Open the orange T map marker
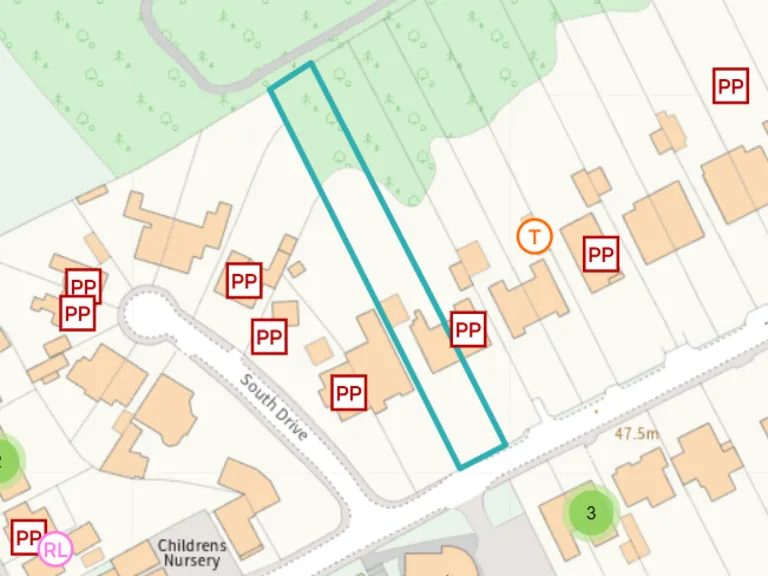The image size is (768, 576). coord(535,237)
